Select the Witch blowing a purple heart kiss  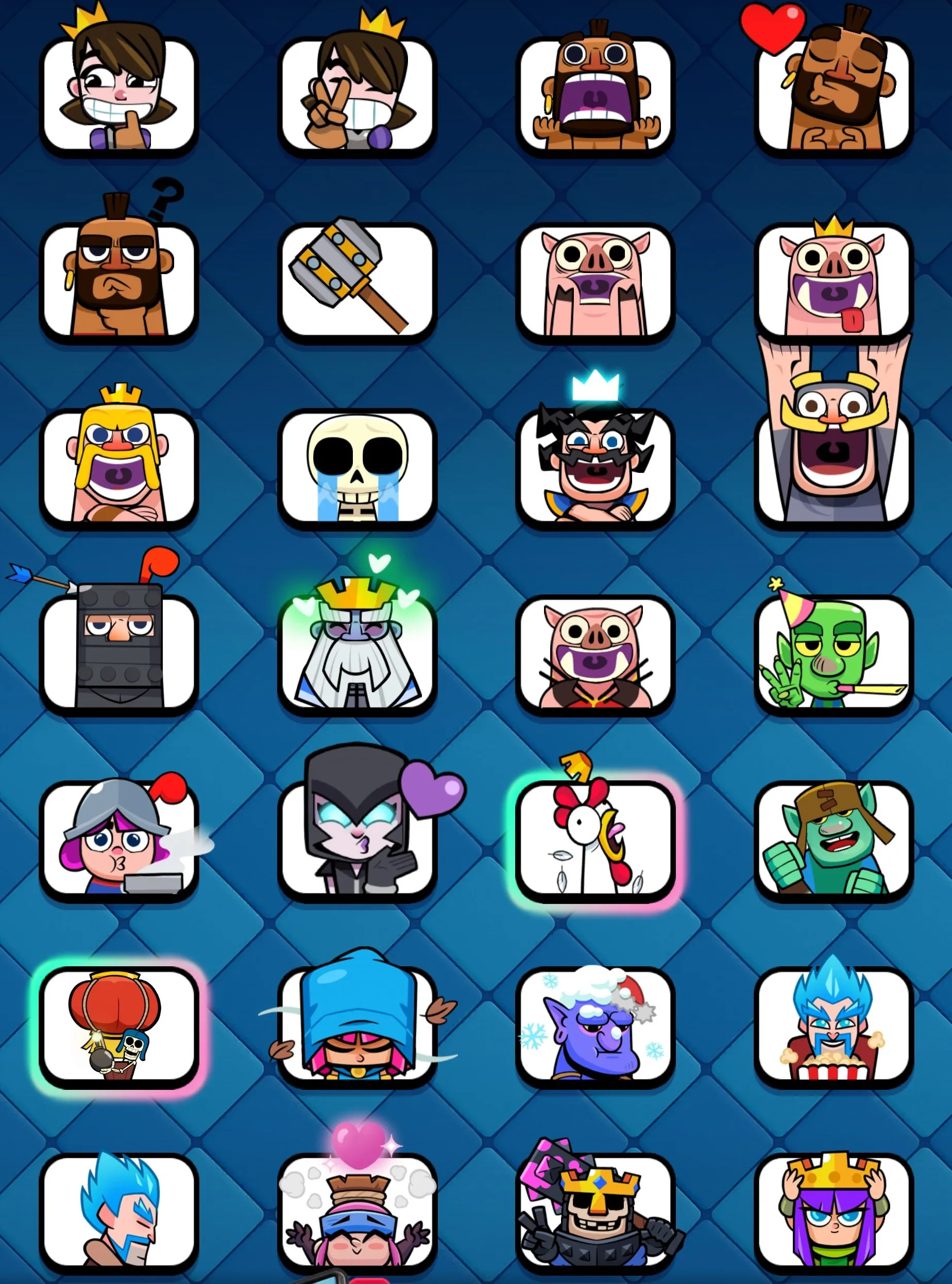click(358, 844)
